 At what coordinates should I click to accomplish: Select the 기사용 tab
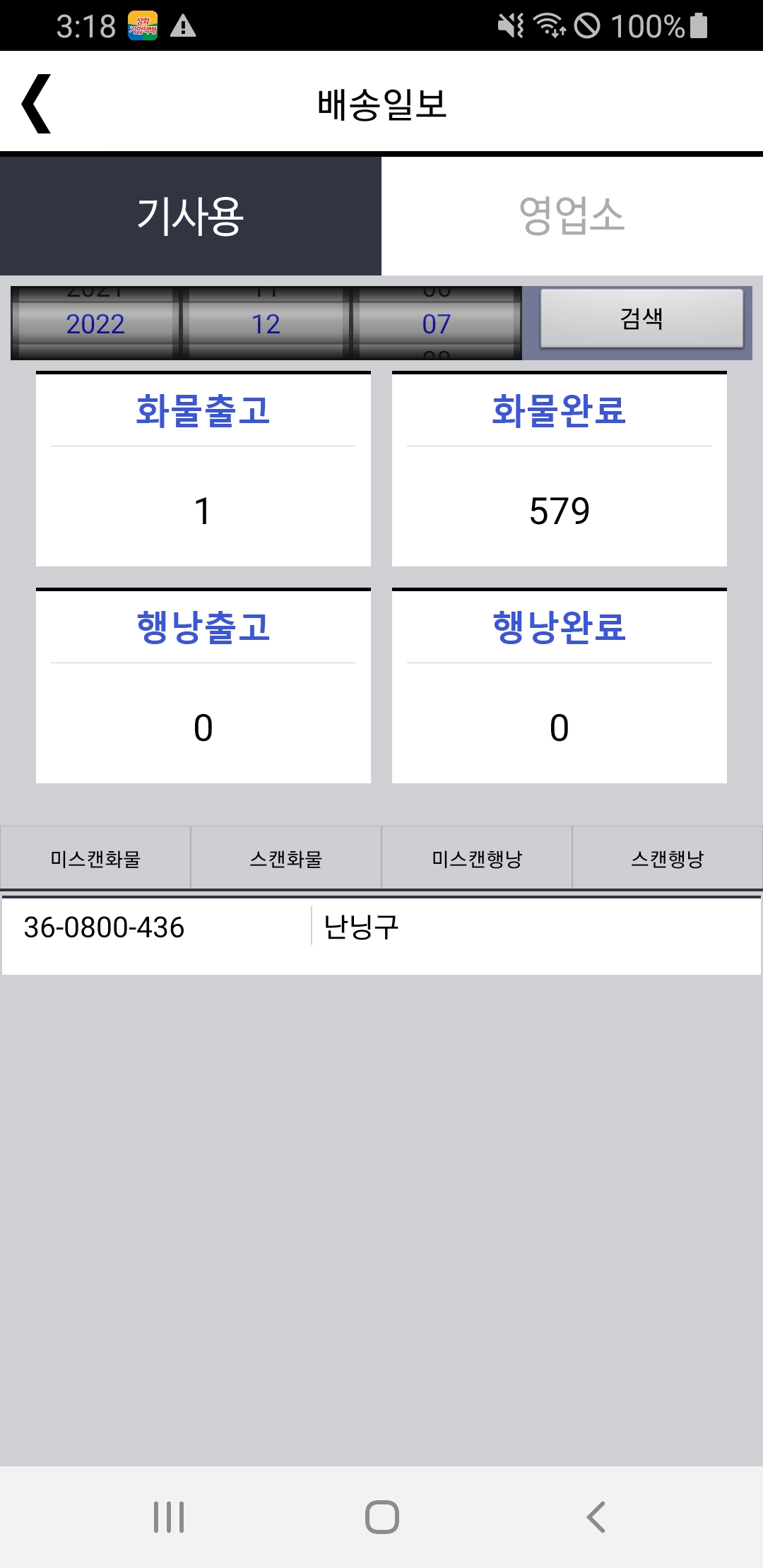coord(191,215)
